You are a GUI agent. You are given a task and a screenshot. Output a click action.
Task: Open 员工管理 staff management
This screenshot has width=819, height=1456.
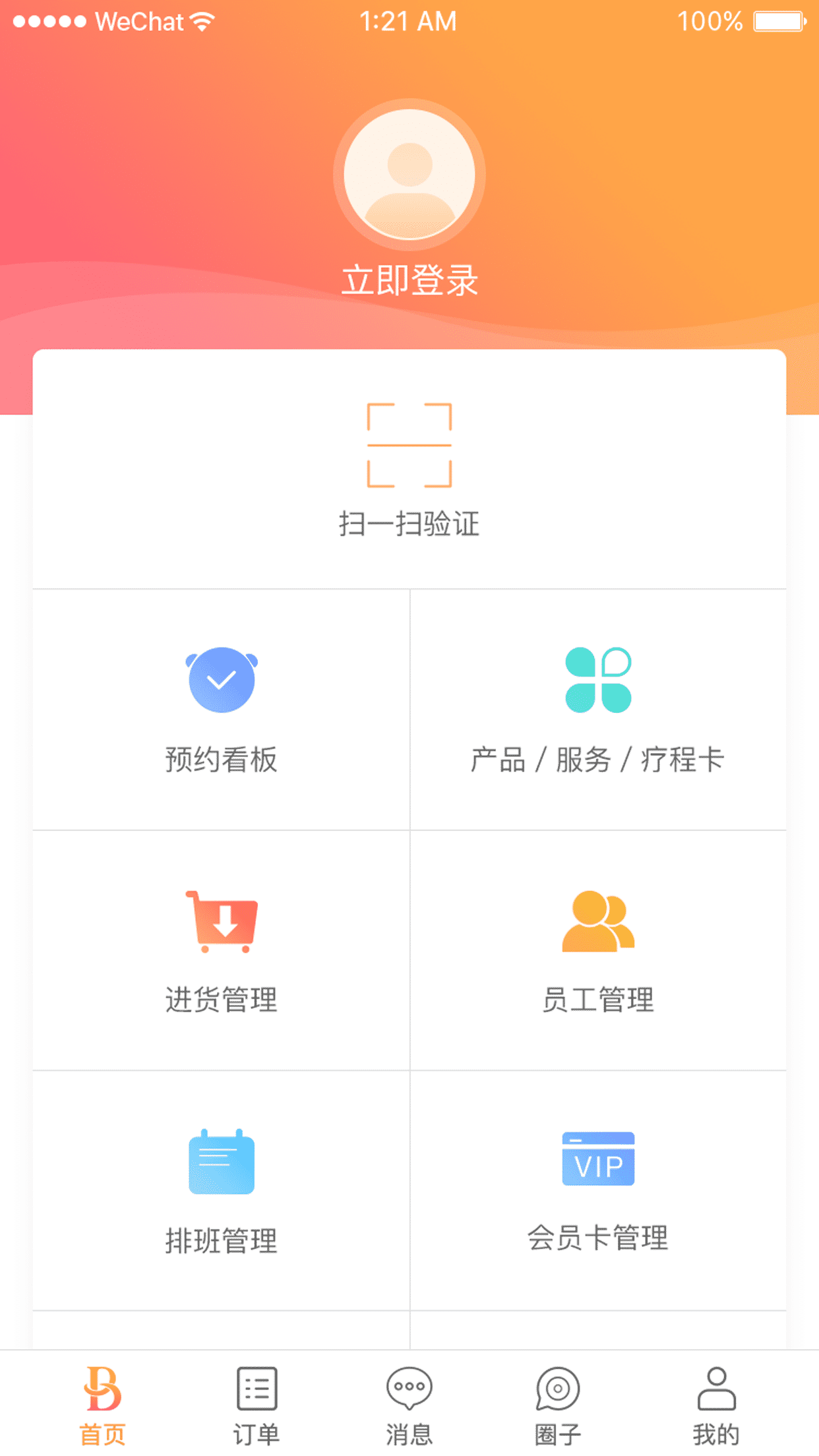(598, 950)
